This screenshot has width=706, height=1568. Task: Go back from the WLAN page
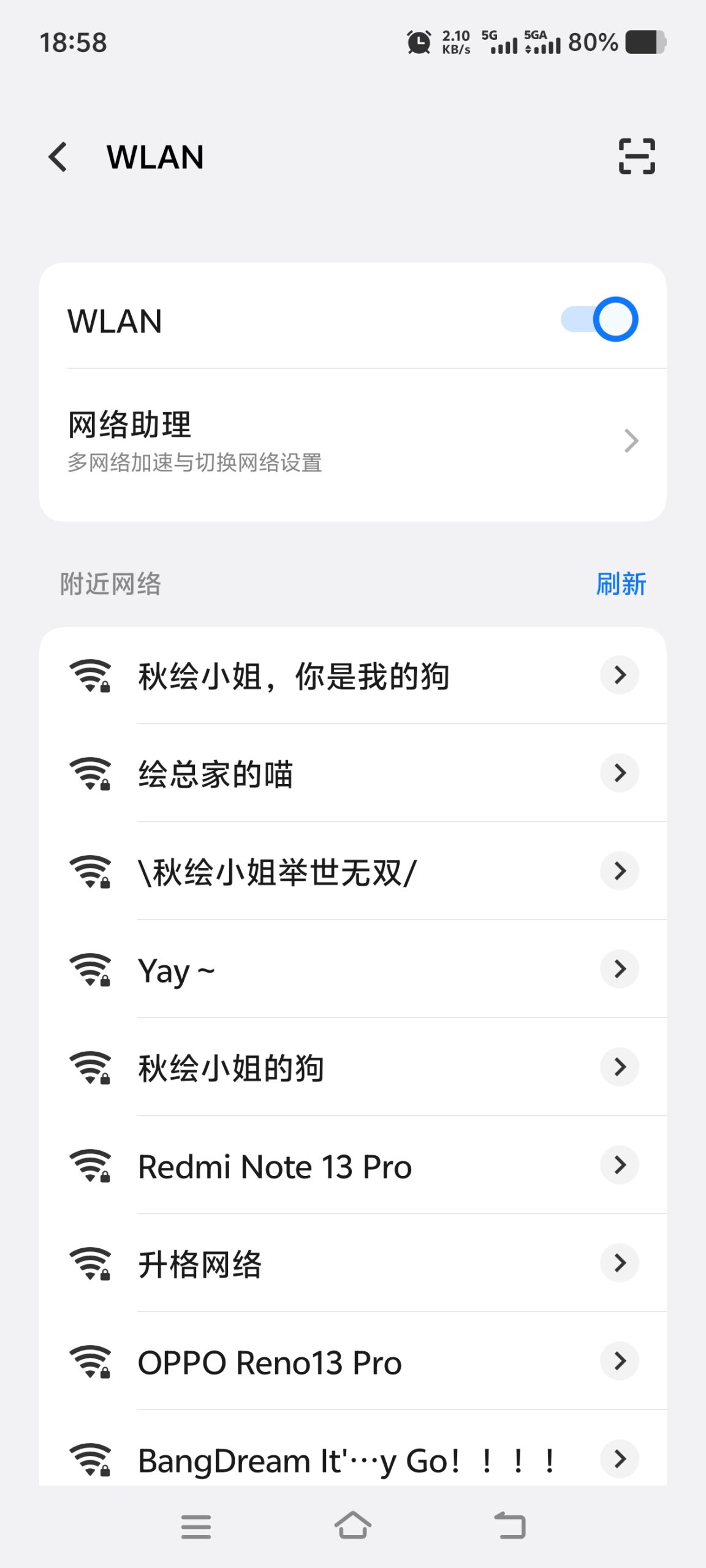58,157
